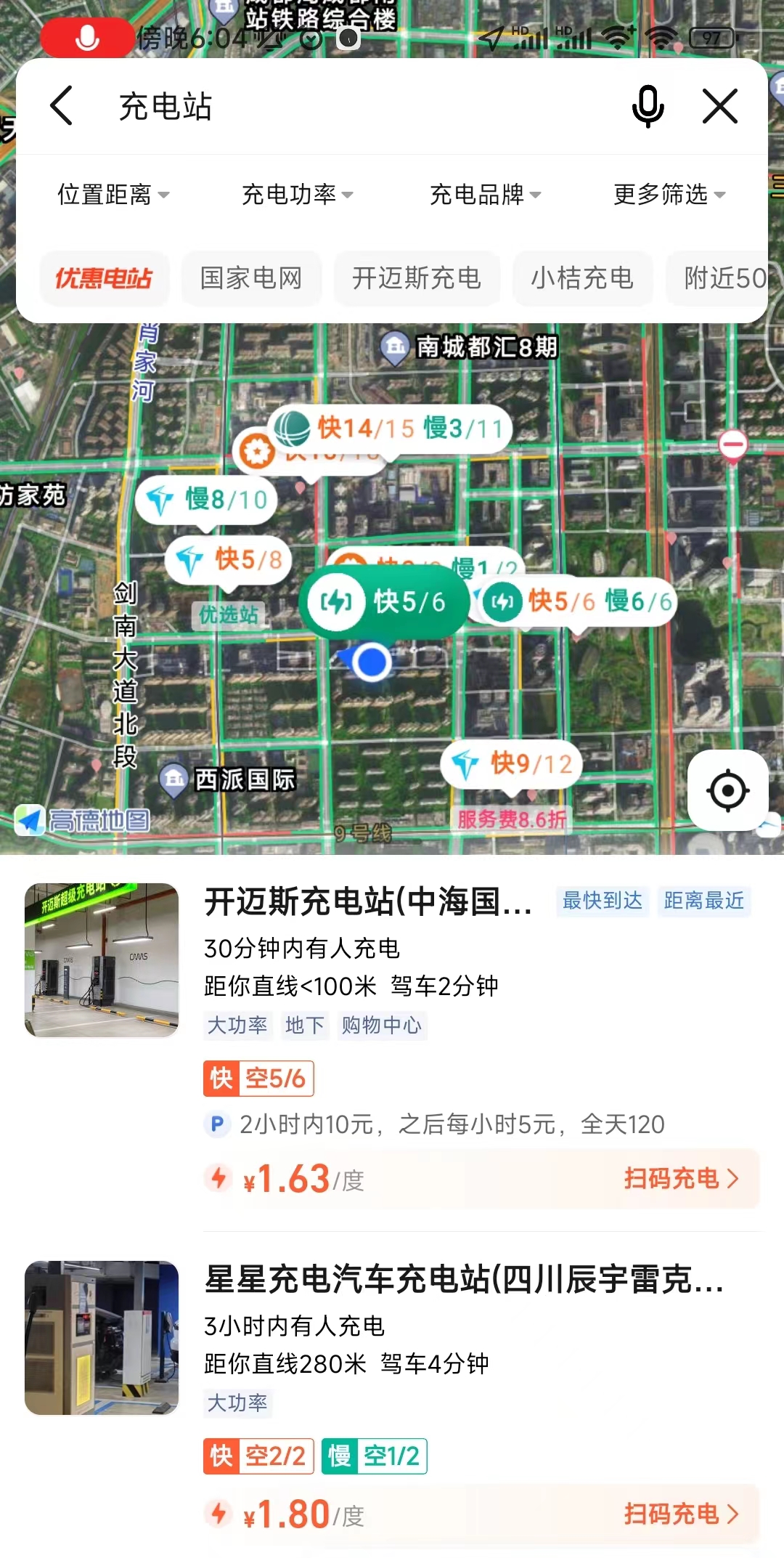Select the 快9/12 map marker
This screenshot has height=1558, width=784.
coord(513,763)
